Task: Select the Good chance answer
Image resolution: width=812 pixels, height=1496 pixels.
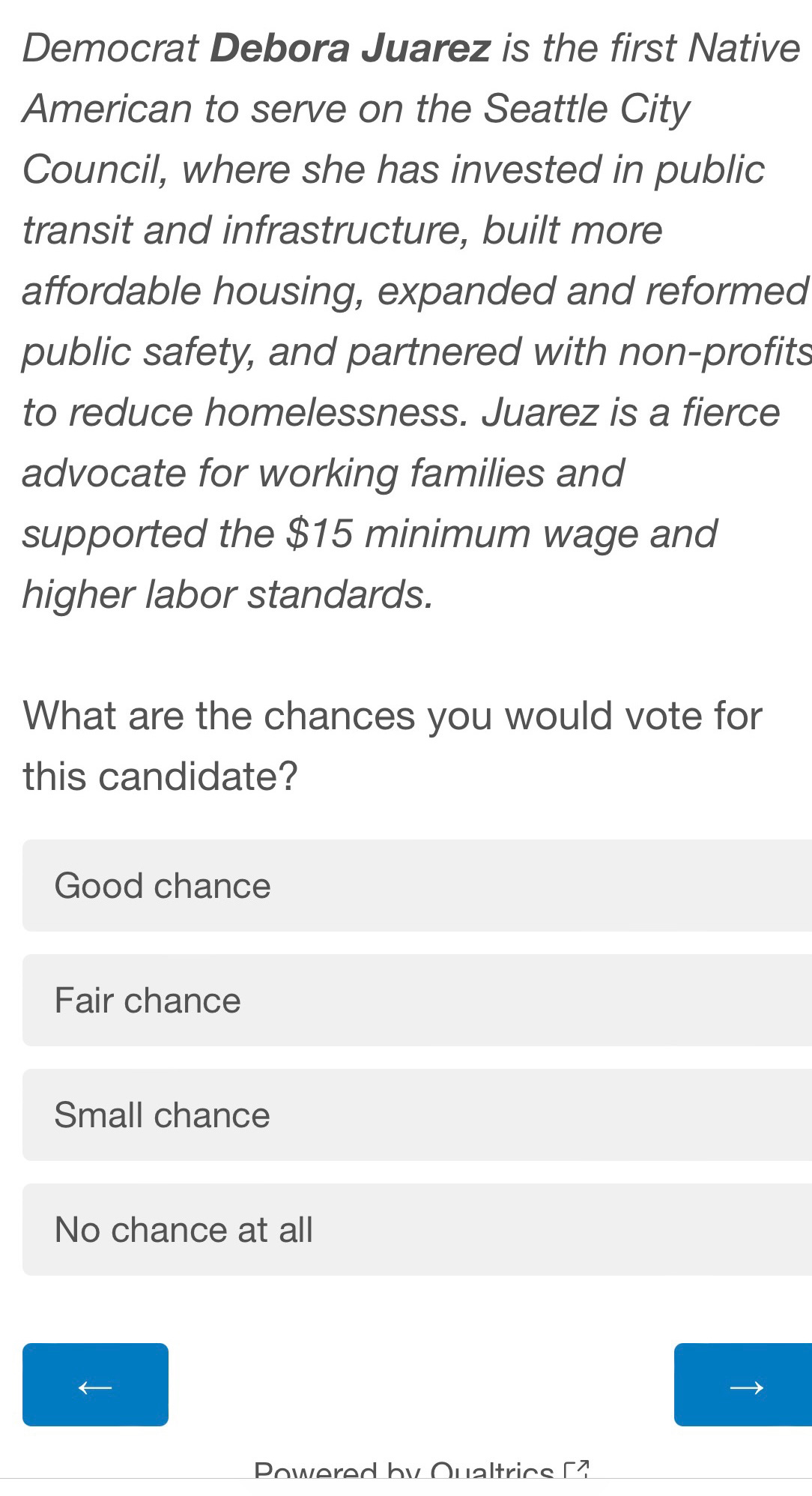Action: click(x=417, y=885)
